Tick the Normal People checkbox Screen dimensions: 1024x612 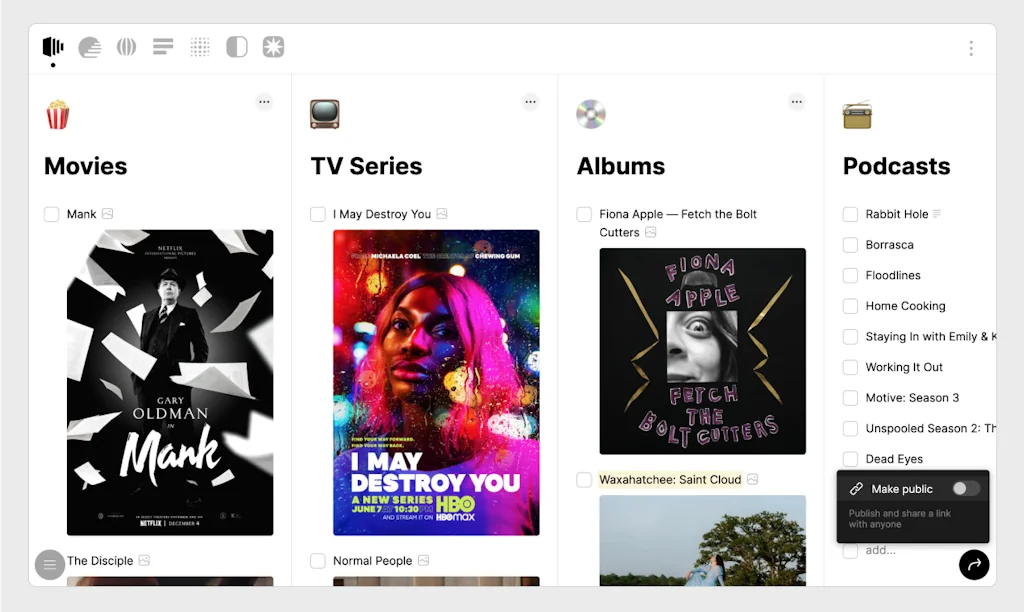318,561
